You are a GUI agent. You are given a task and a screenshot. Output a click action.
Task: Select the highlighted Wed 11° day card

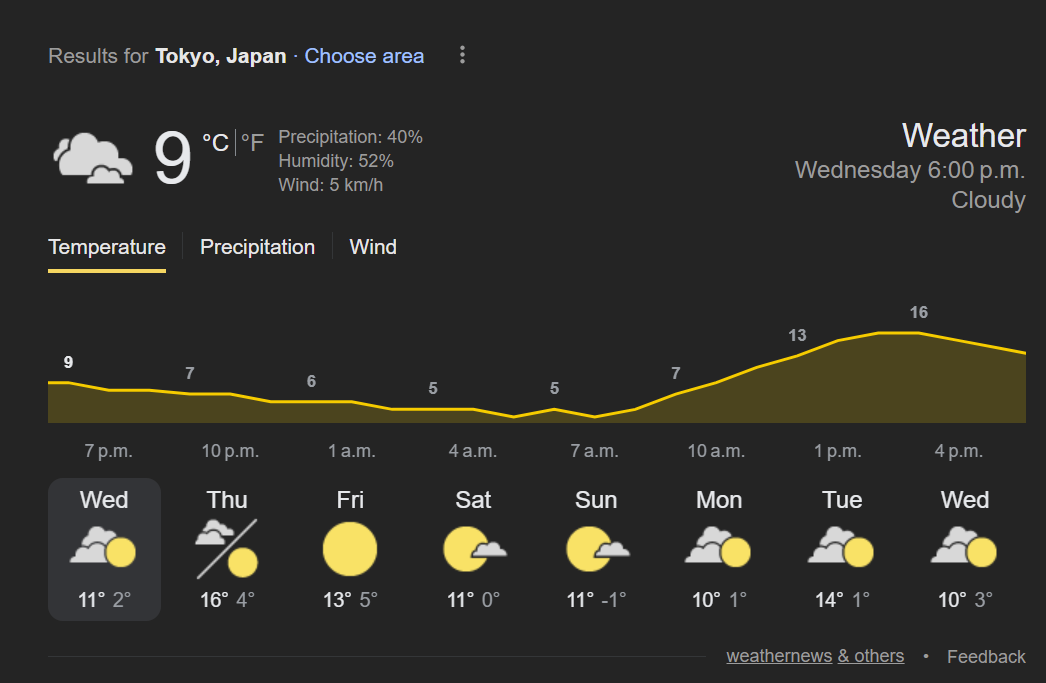coord(104,549)
